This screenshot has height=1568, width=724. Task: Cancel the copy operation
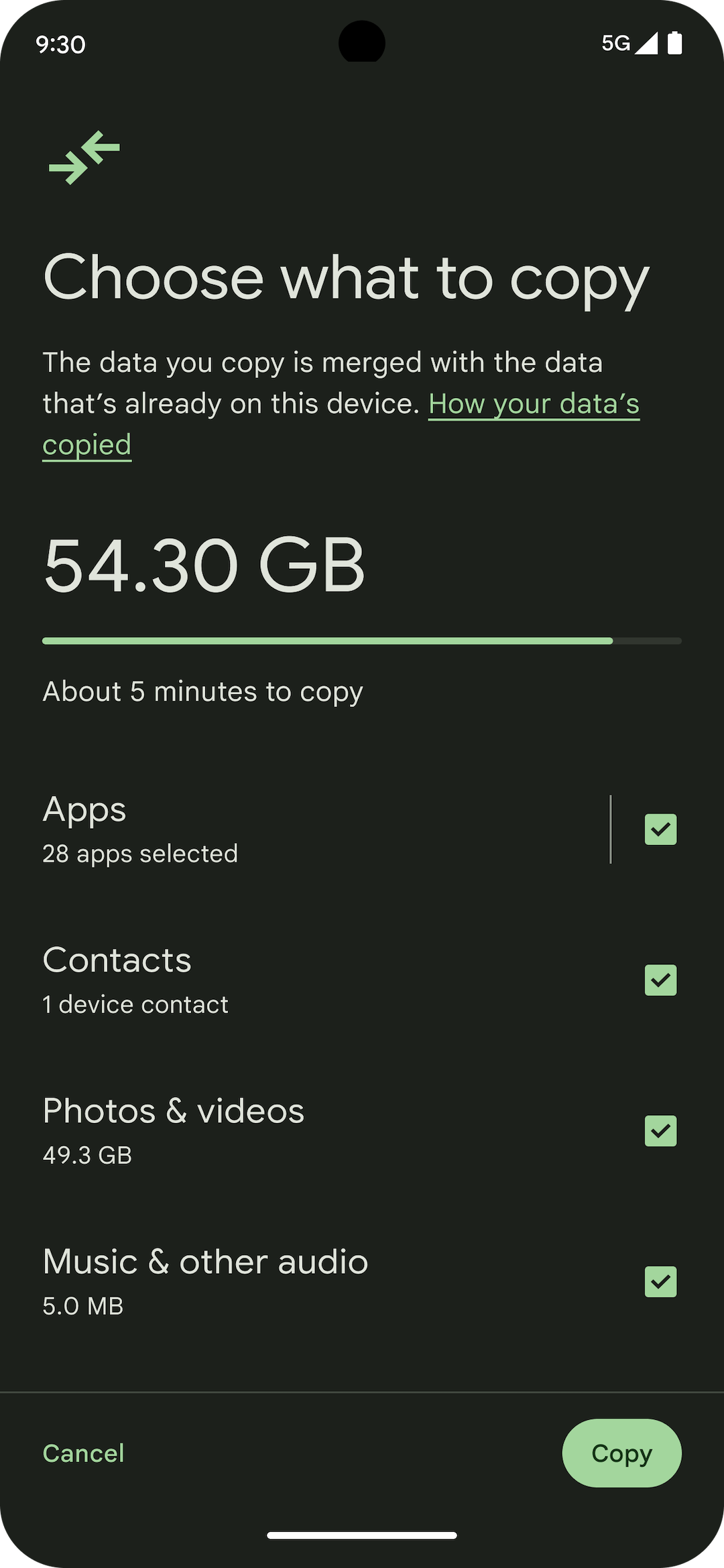coord(83,1453)
